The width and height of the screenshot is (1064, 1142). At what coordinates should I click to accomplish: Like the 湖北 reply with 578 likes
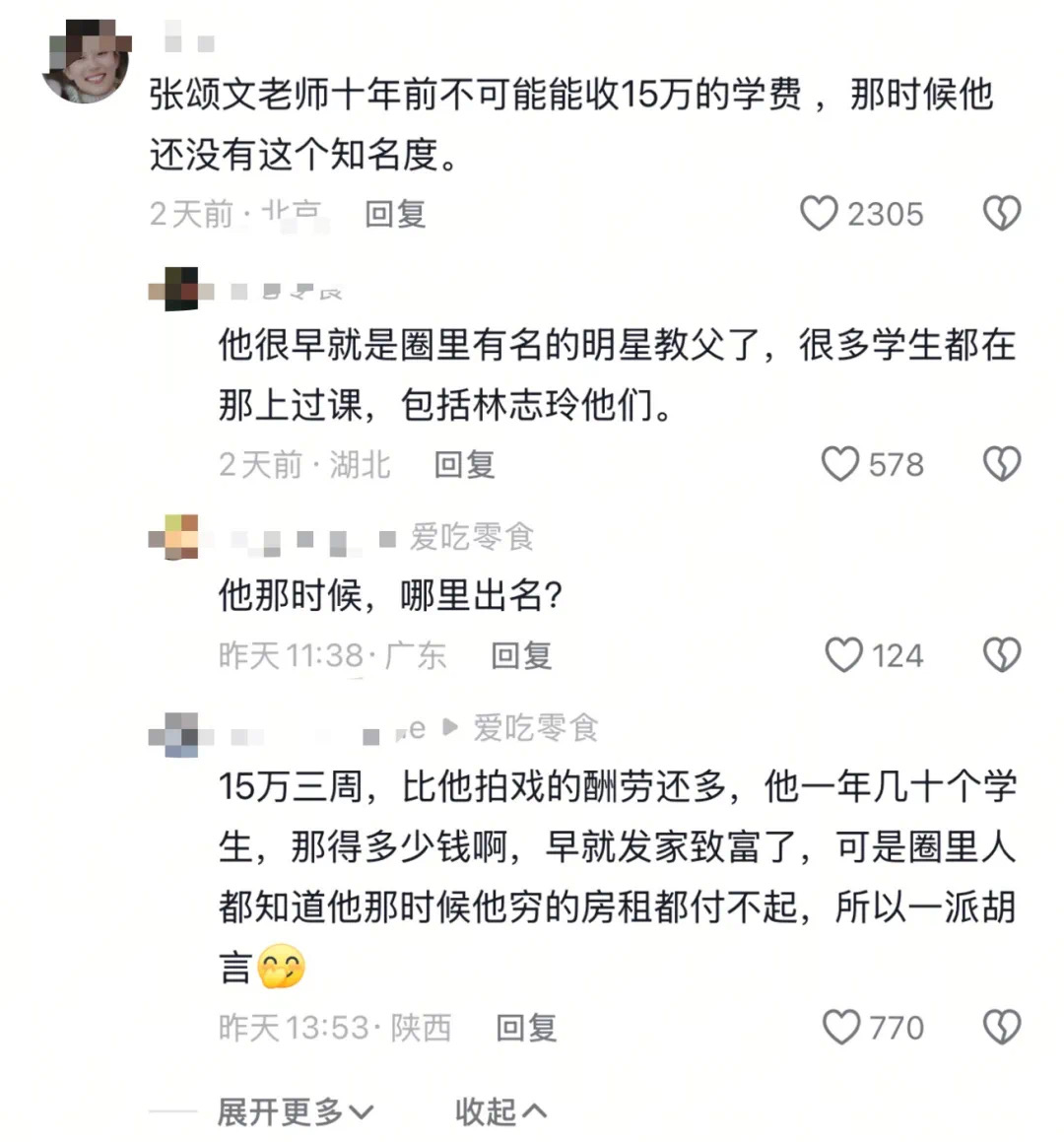[840, 464]
